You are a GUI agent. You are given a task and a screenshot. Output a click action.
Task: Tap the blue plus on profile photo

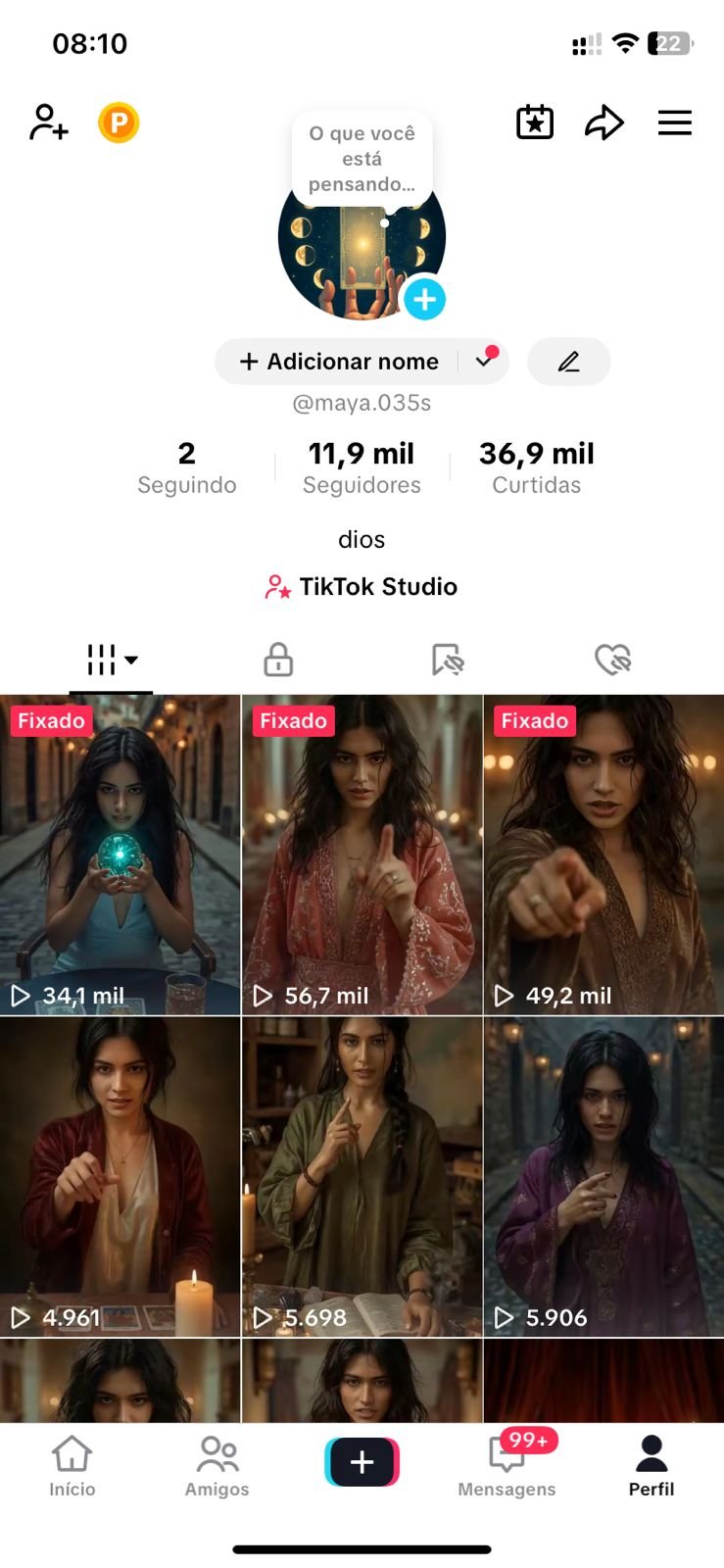pos(424,300)
